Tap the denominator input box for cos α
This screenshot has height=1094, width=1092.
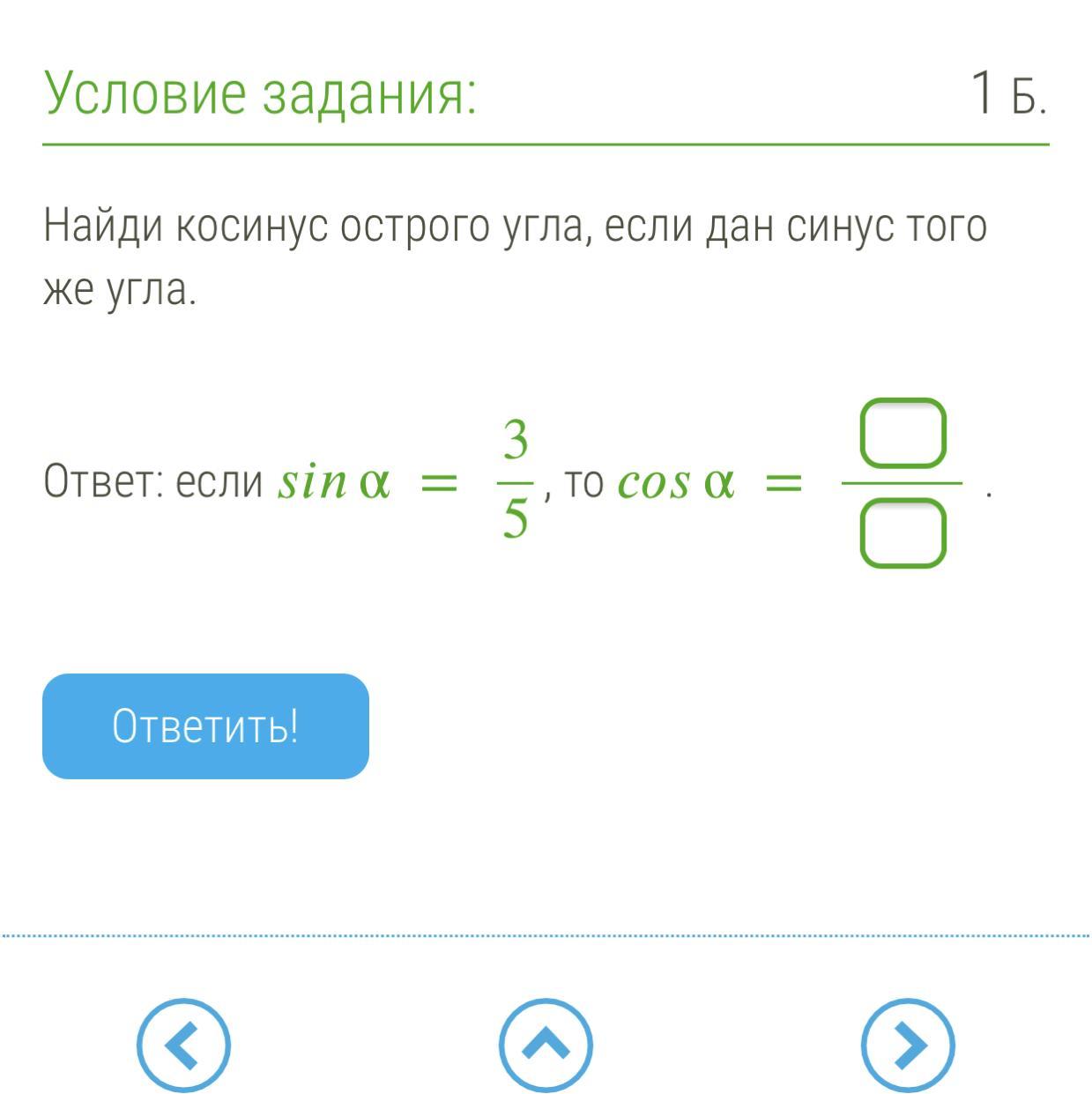(903, 532)
